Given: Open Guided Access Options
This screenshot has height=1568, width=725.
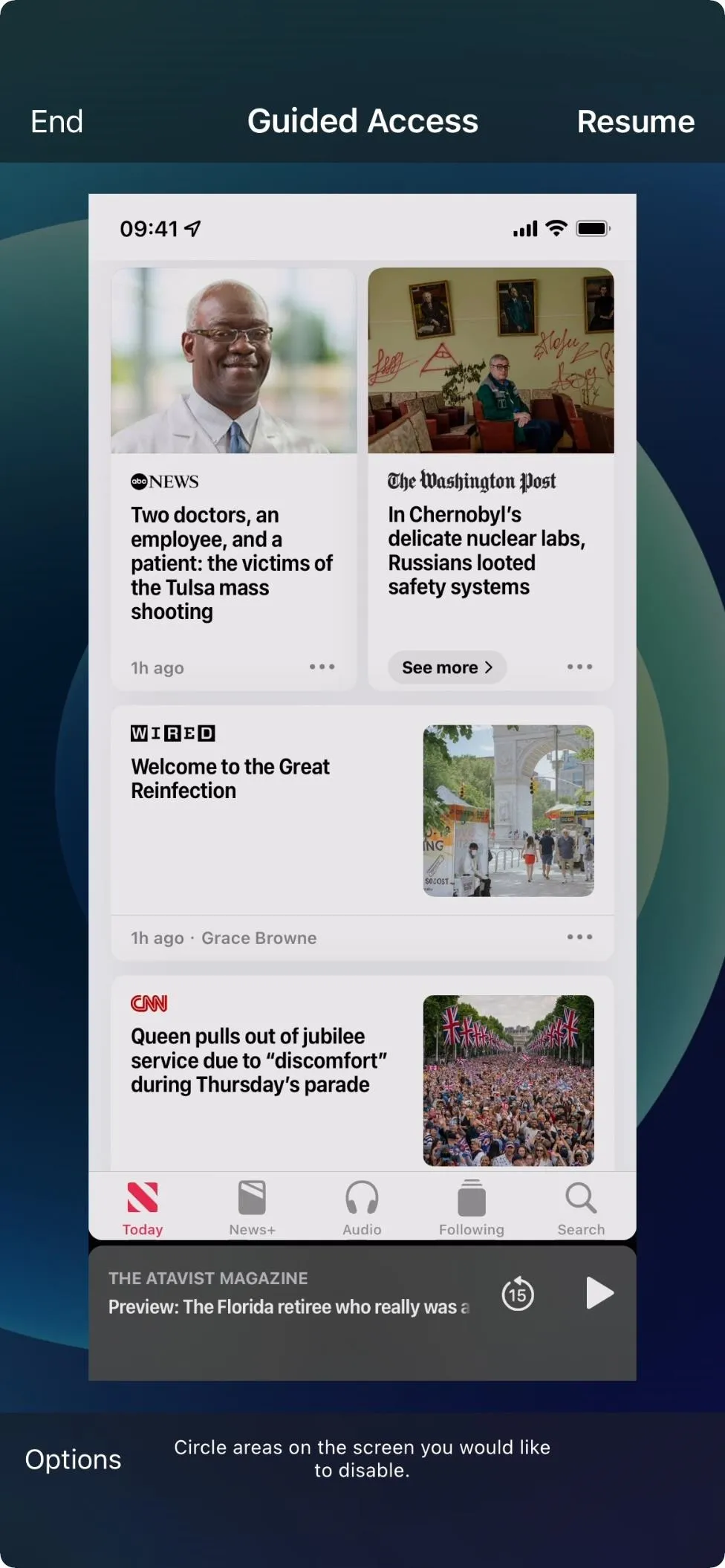Looking at the screenshot, I should point(73,1460).
